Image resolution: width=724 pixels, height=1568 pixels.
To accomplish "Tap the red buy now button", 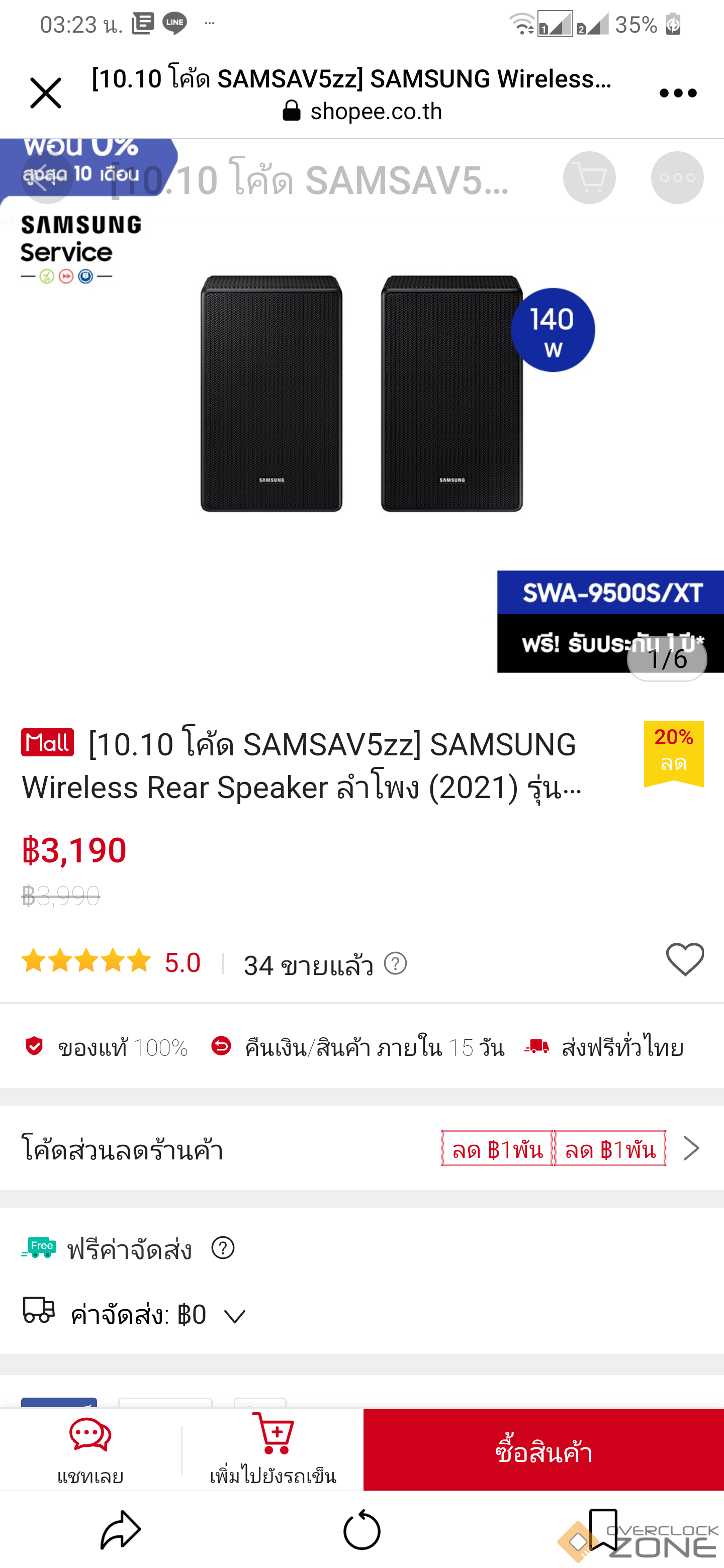I will click(543, 1449).
